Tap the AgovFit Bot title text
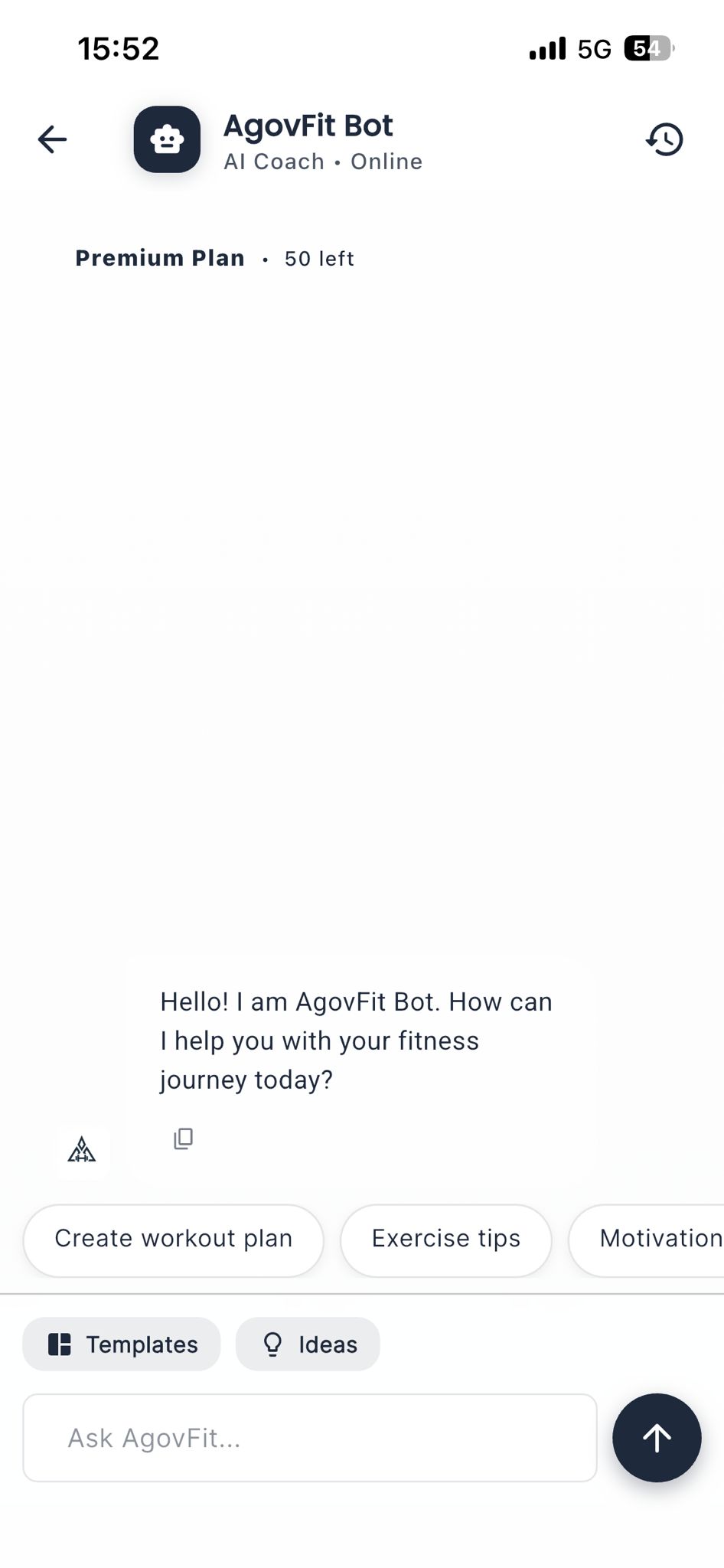Viewport: 724px width, 1568px height. click(308, 125)
